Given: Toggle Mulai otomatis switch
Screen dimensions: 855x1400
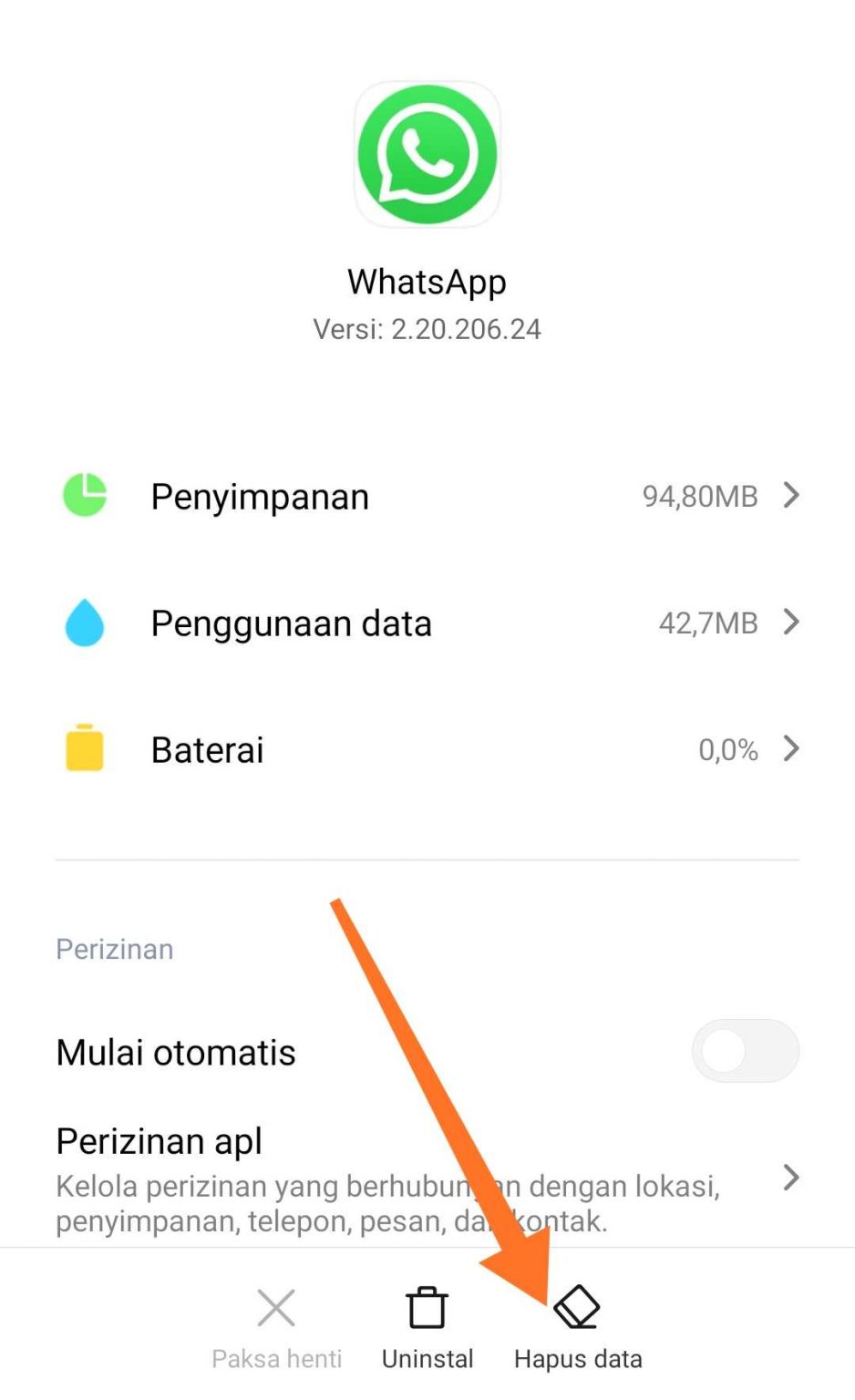Looking at the screenshot, I should coord(744,1051).
